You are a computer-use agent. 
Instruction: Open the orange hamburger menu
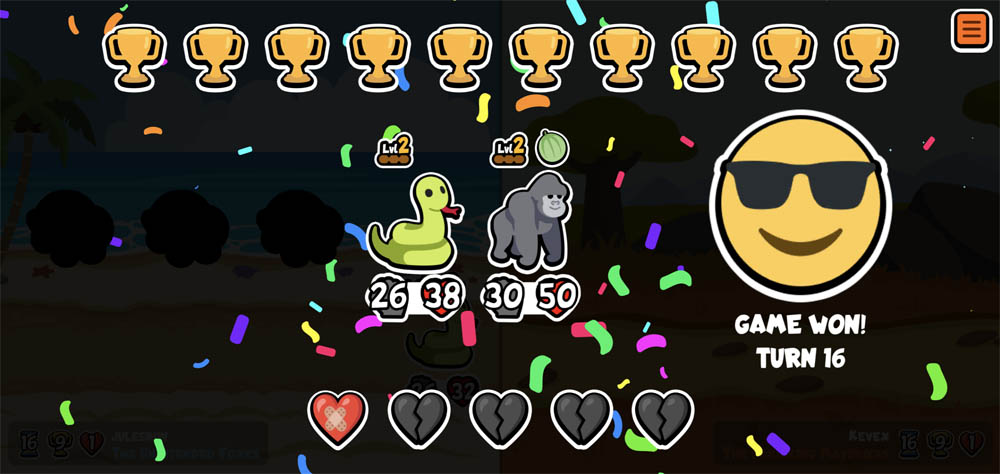970,29
